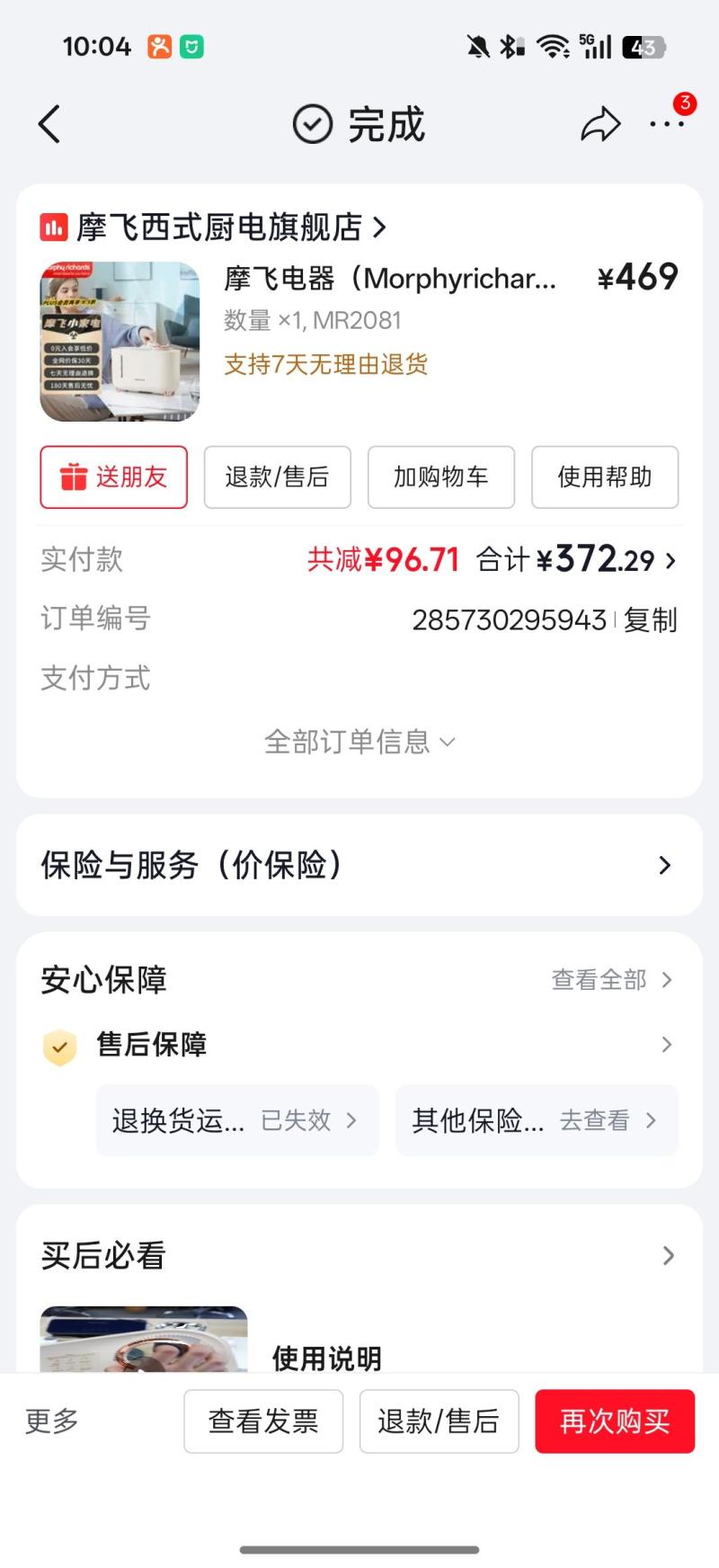Tap 退款/售后 under the product
Image resolution: width=719 pixels, height=1568 pixels.
tap(277, 477)
